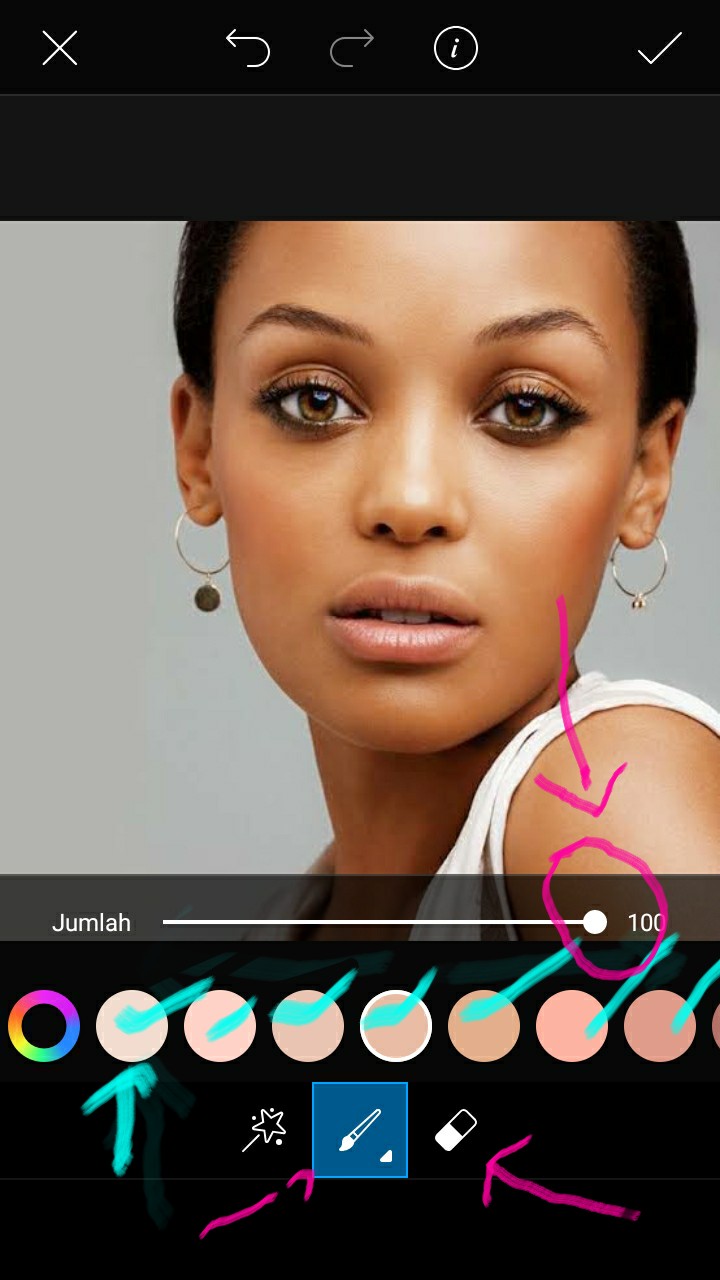The image size is (720, 1280).
Task: Pick the salmon pink swatch
Action: point(572,1026)
